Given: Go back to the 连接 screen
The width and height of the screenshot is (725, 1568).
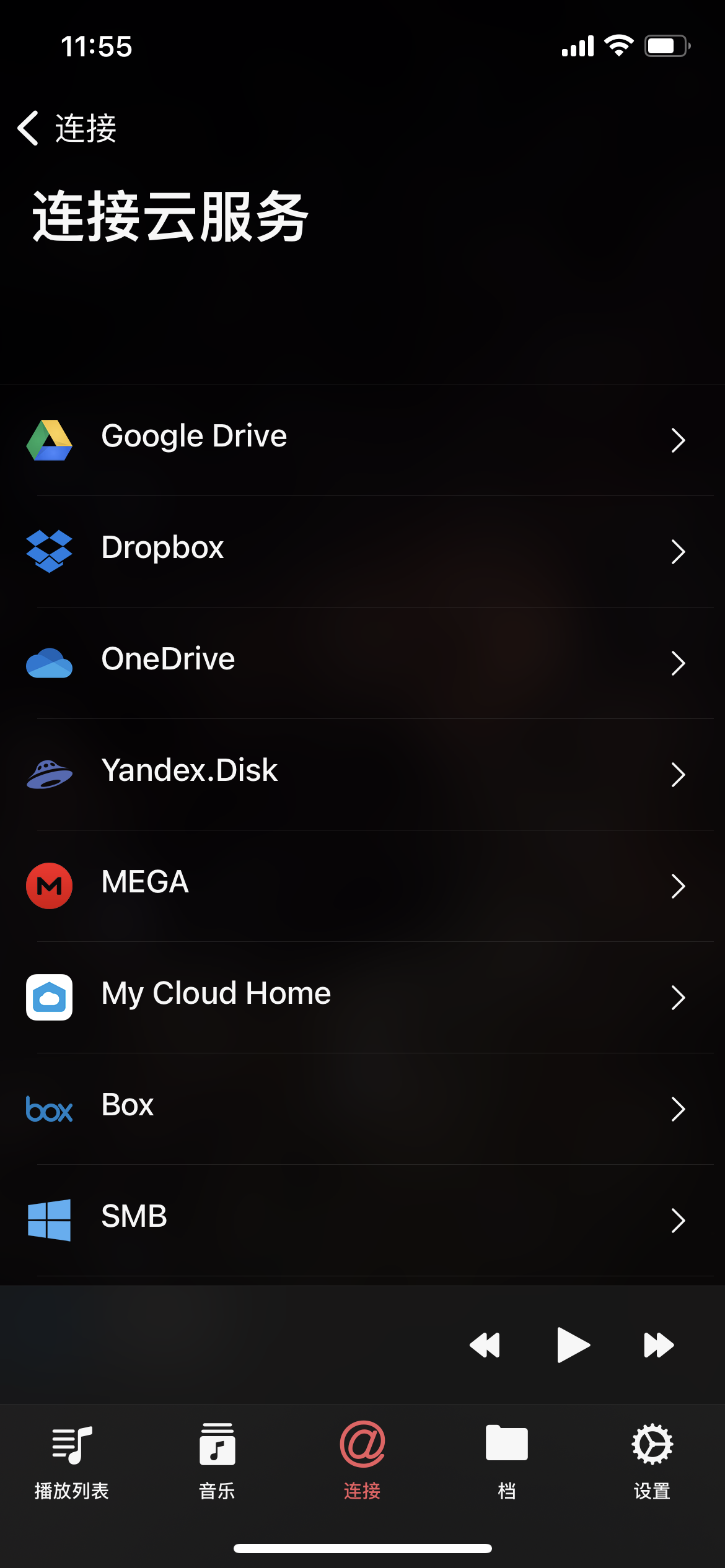Looking at the screenshot, I should tap(67, 128).
